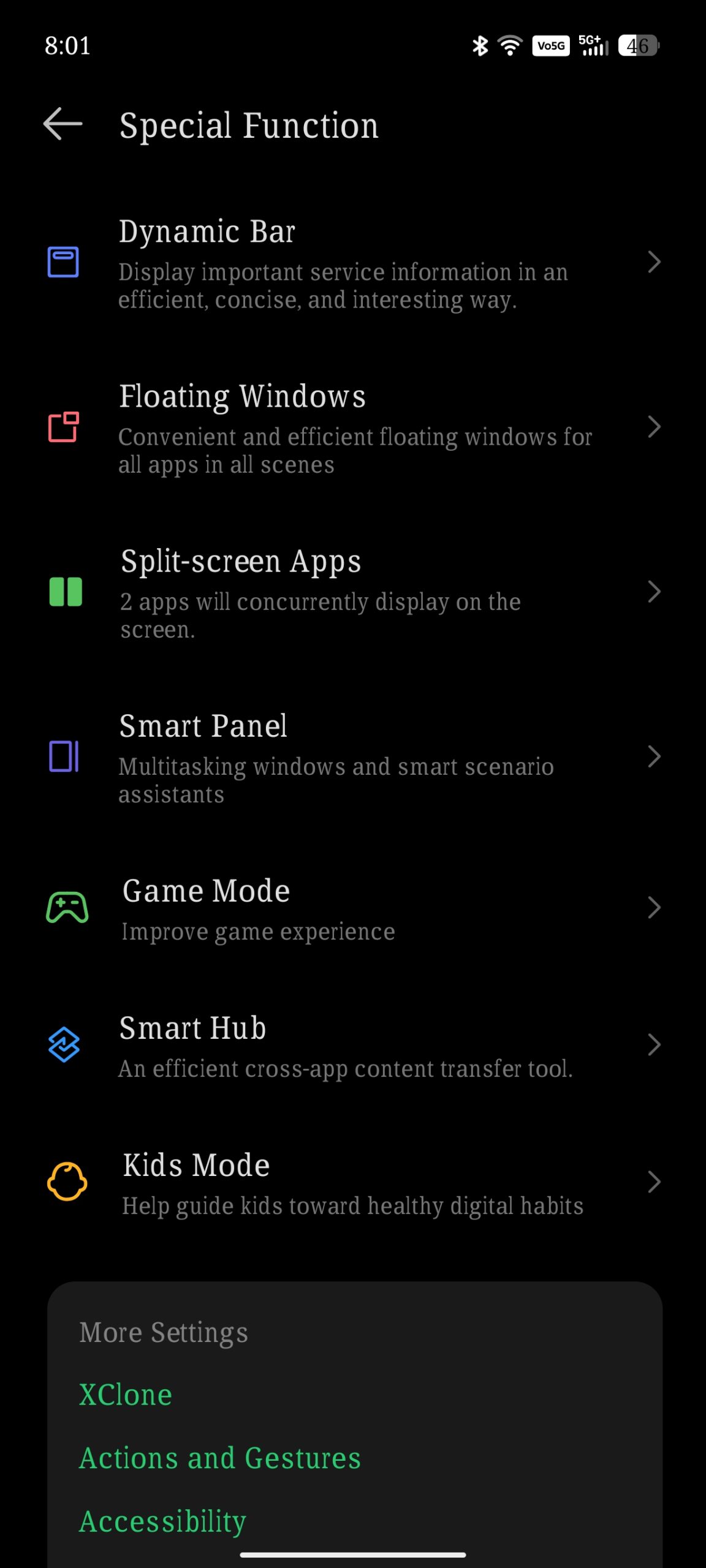Open the Smart Panel row

pos(353,758)
